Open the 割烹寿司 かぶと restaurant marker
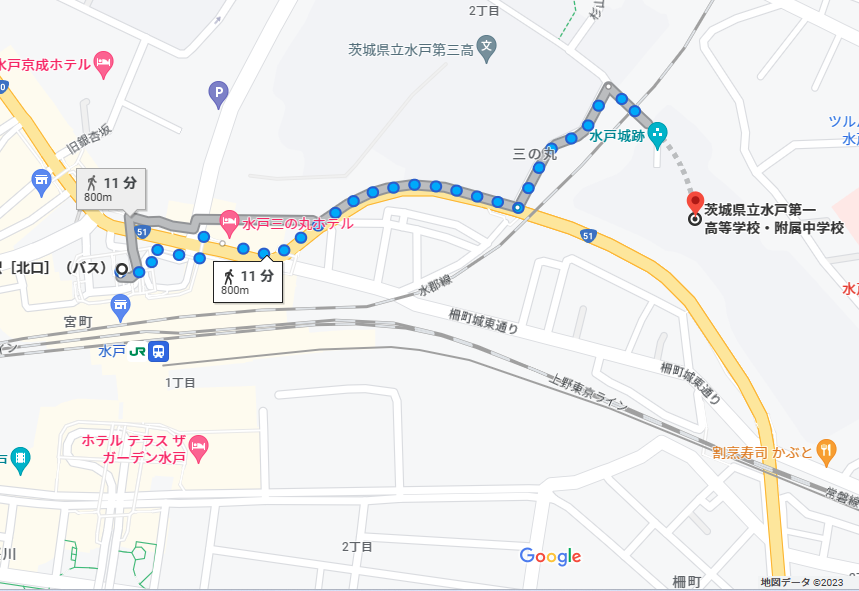This screenshot has width=859, height=591. coord(826,450)
